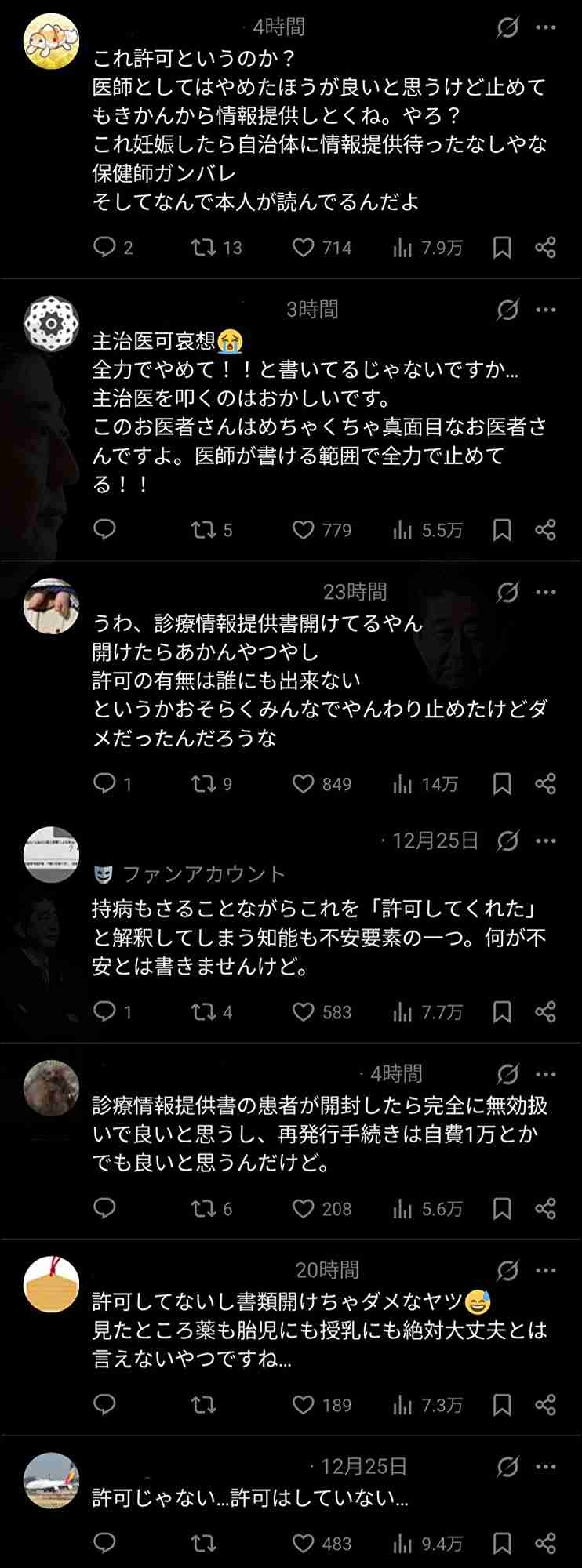Share the 許可じゃない…許可はしていない reply

pos(545,1544)
